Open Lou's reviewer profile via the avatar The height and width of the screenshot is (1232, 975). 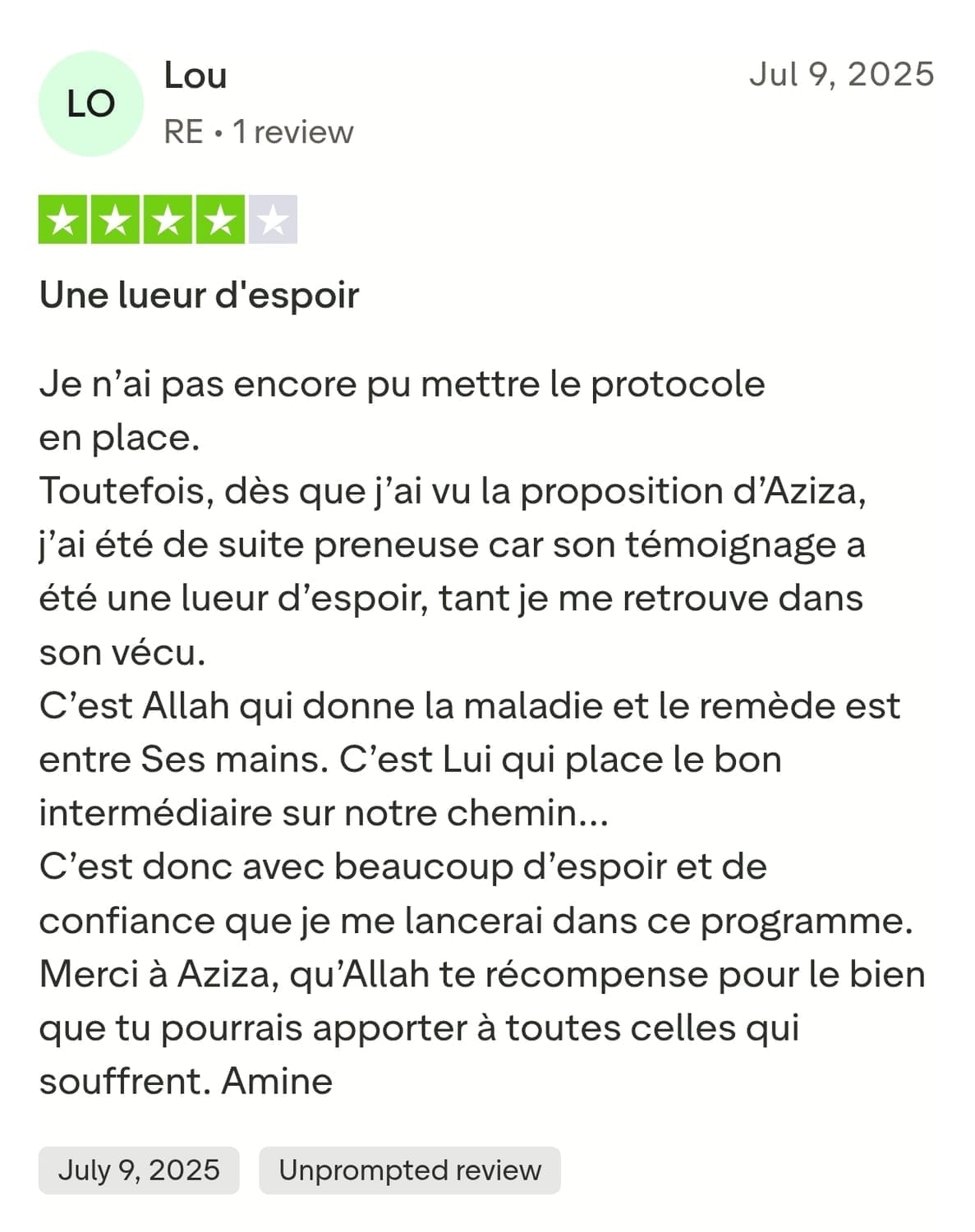[90, 104]
